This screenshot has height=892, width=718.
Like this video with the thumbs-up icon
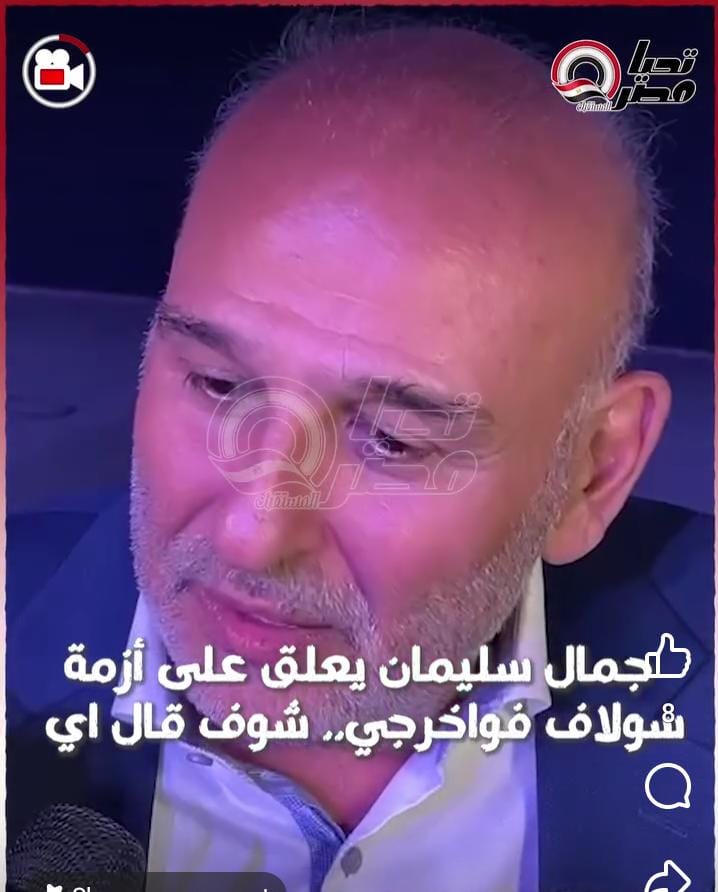tap(669, 656)
